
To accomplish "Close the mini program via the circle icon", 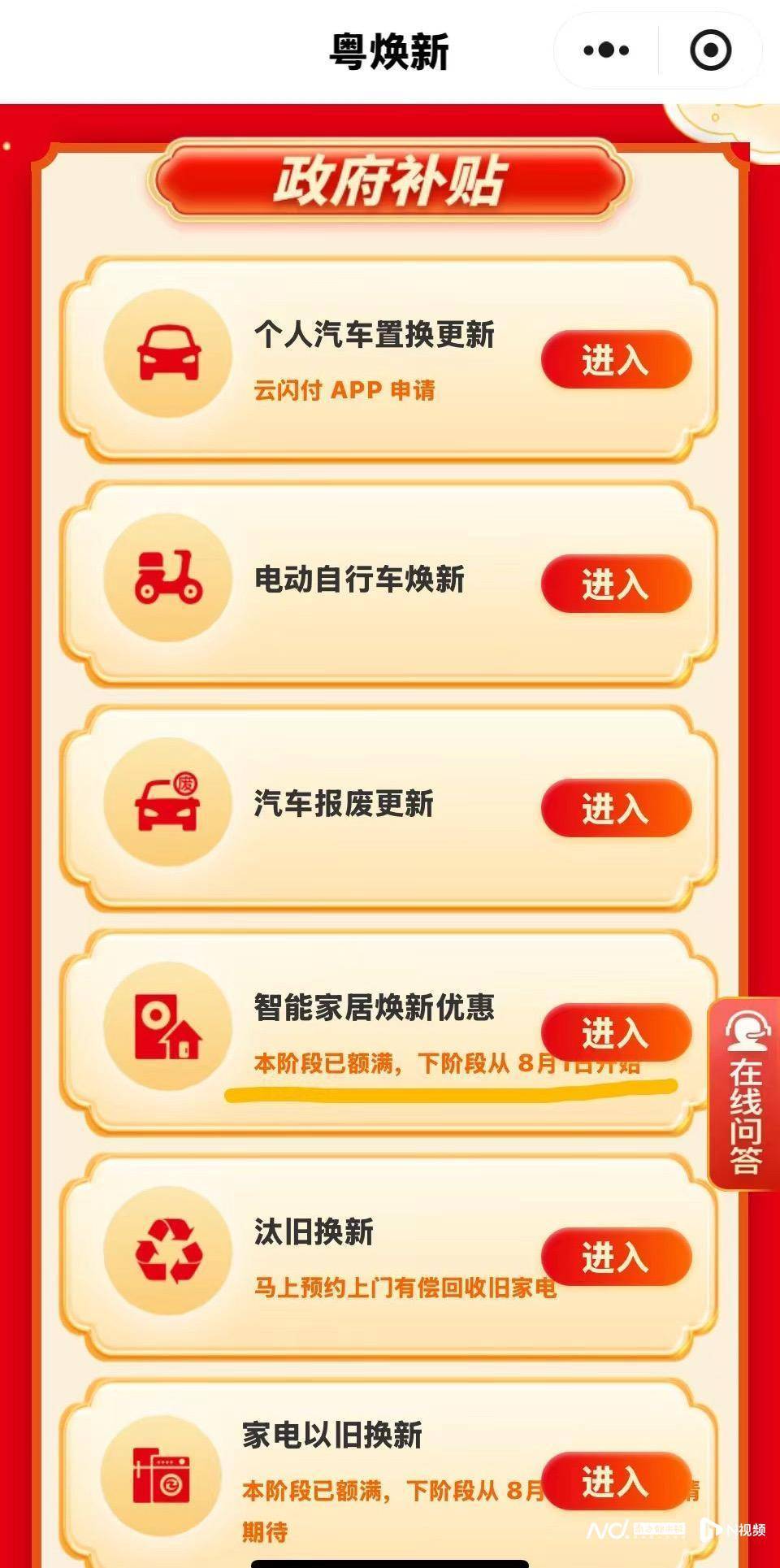I will [x=710, y=50].
